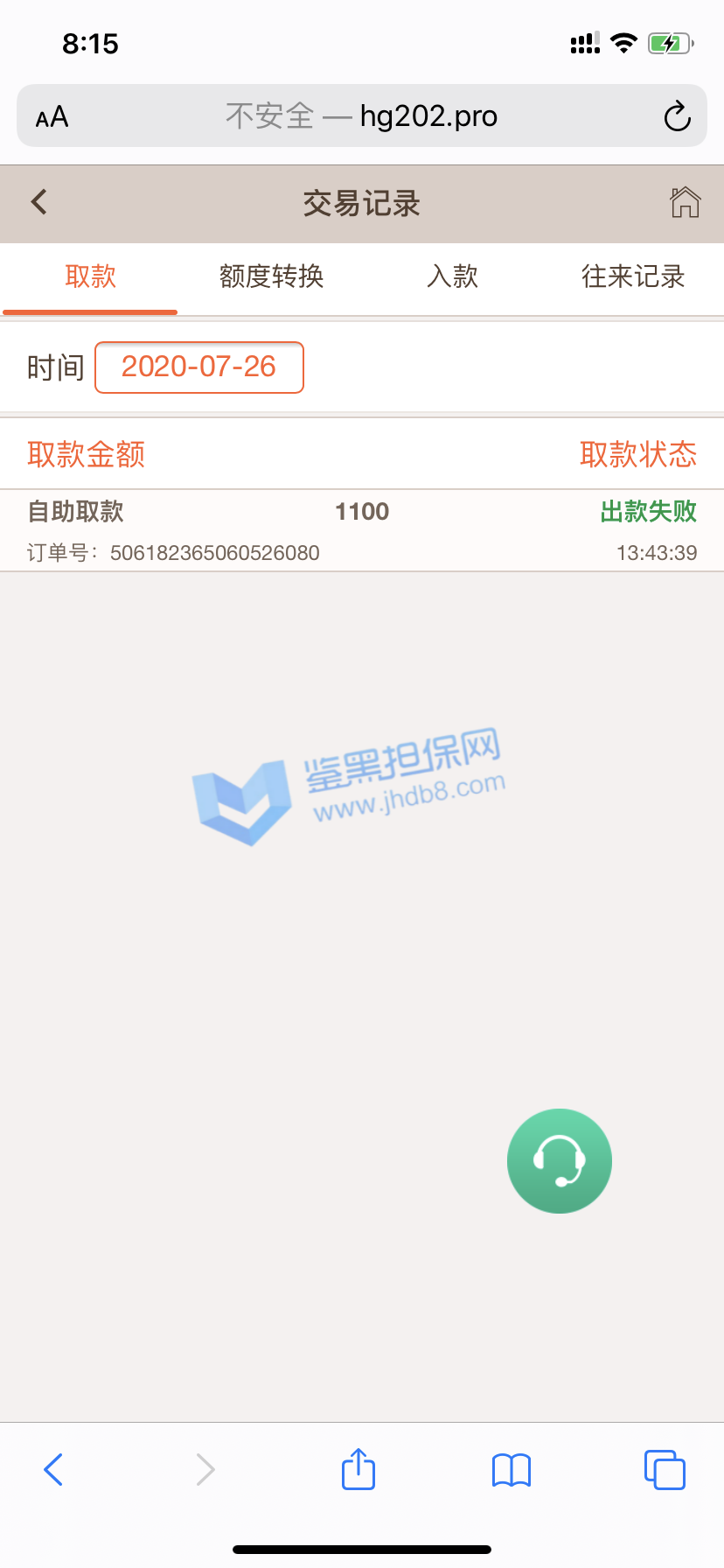
Task: Contact customer service via headset button
Action: coord(560,1161)
